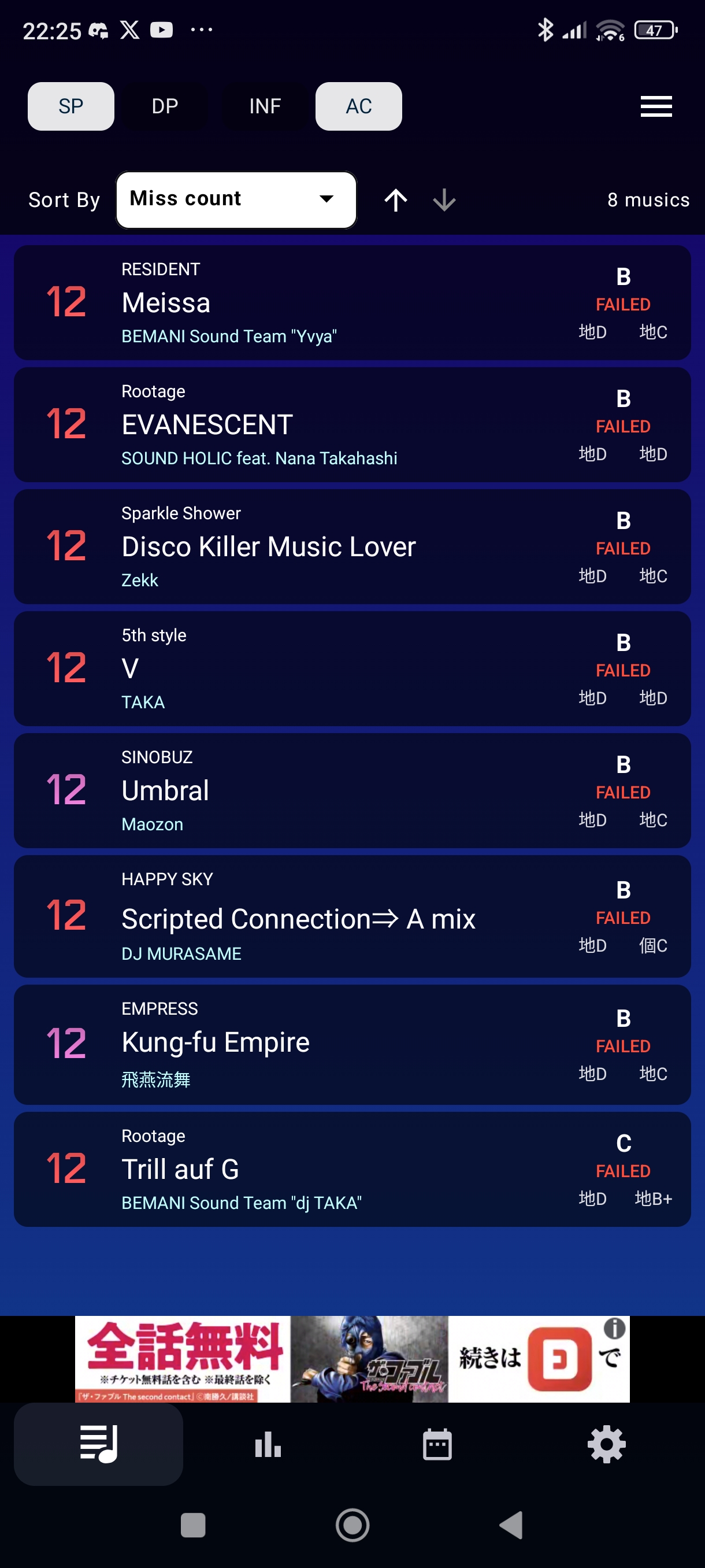Open the settings gear tab

[606, 1444]
